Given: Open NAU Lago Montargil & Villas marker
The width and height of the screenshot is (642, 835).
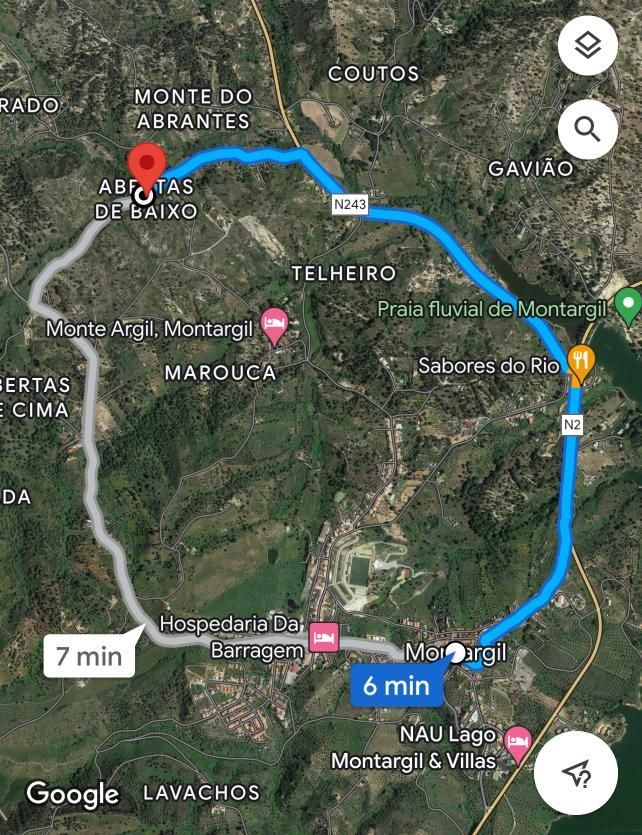Looking at the screenshot, I should click(517, 741).
